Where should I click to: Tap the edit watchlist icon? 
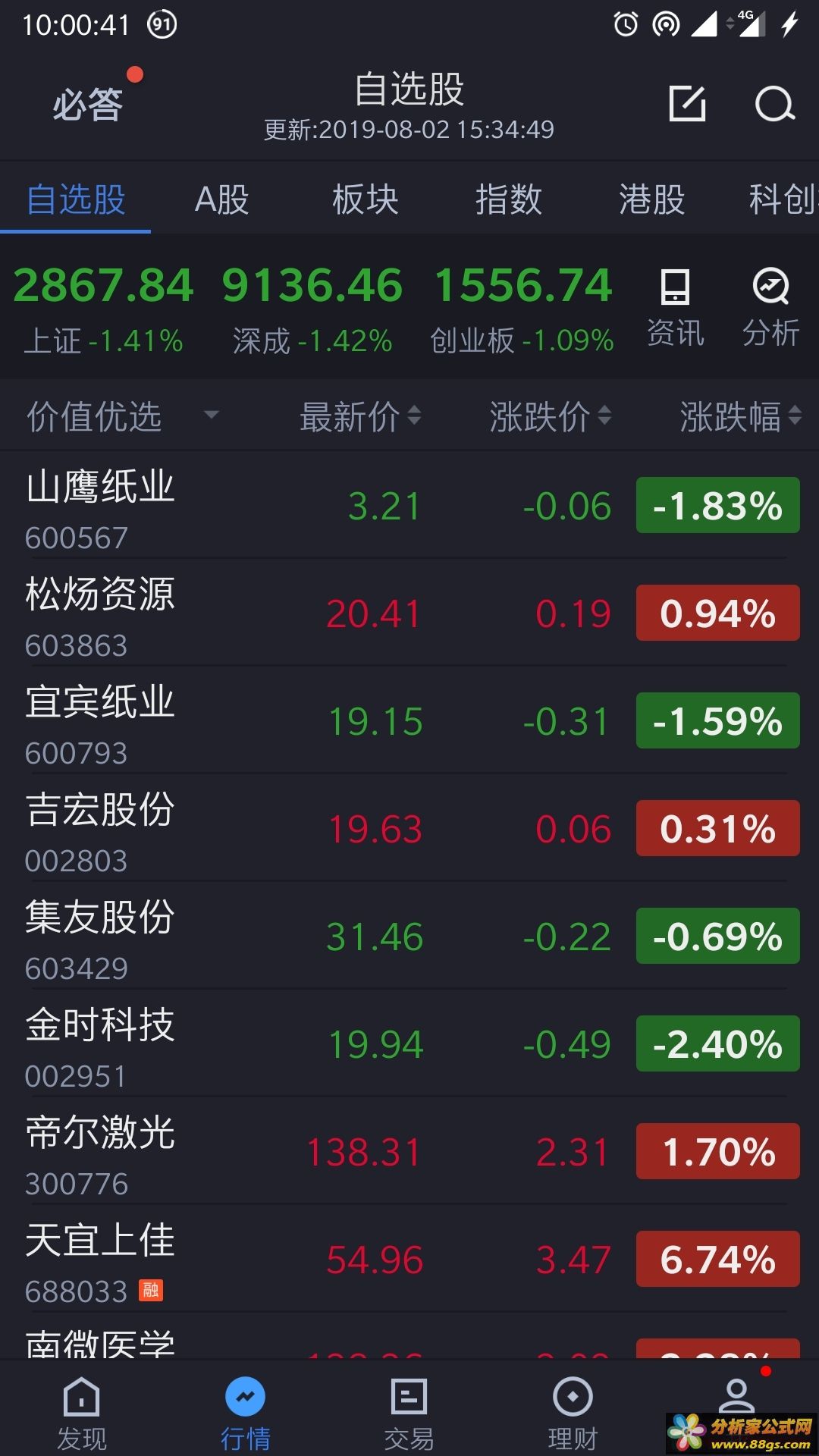[x=688, y=104]
